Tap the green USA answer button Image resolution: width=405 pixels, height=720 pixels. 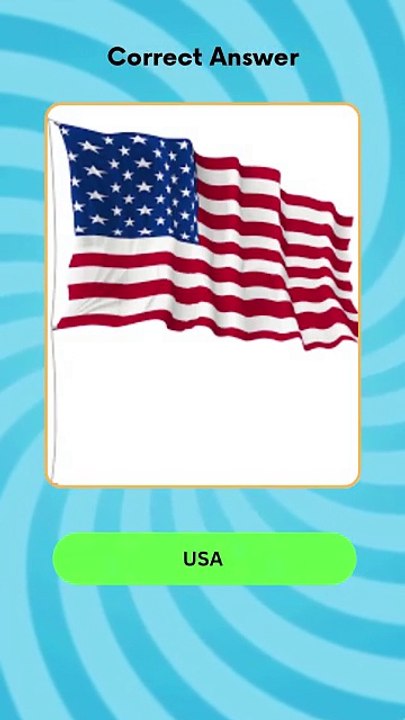point(204,558)
